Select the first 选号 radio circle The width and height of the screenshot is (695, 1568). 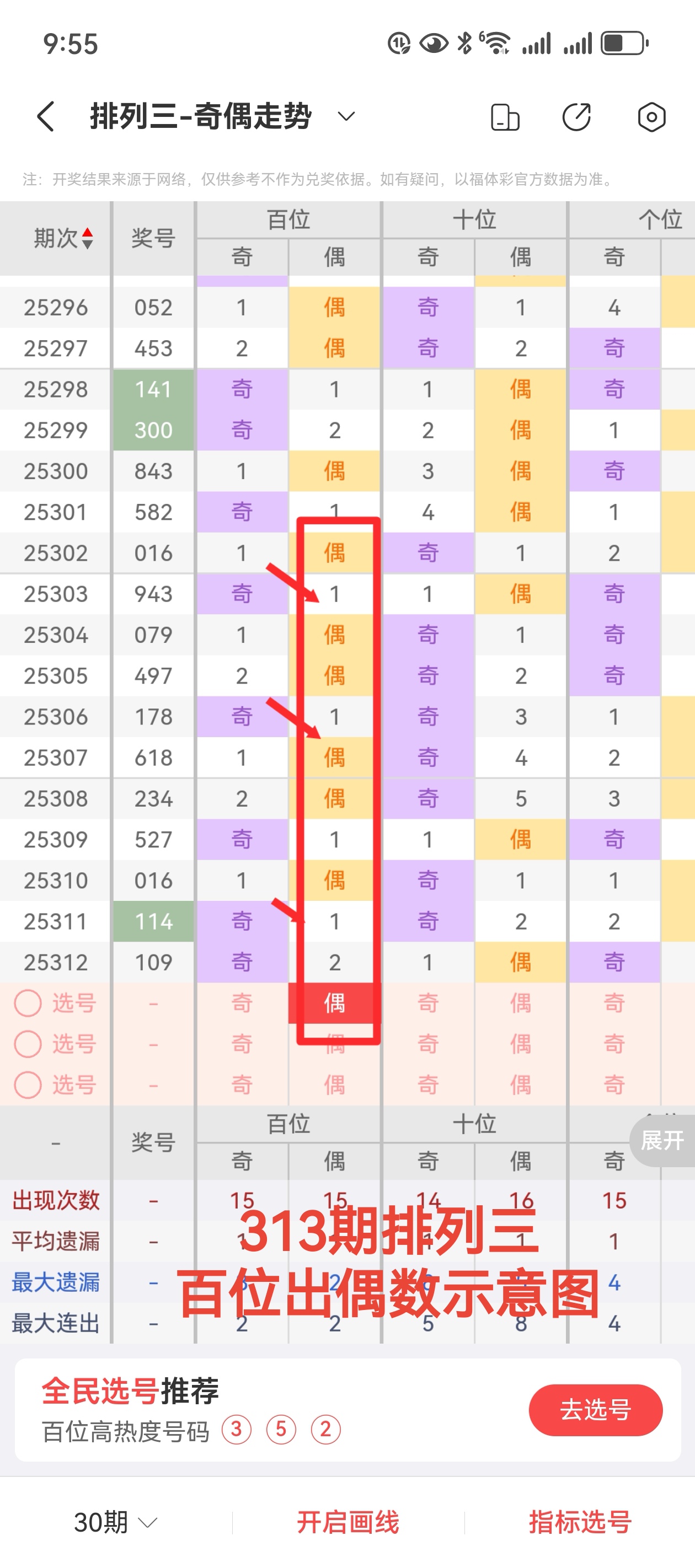pyautogui.click(x=28, y=1002)
